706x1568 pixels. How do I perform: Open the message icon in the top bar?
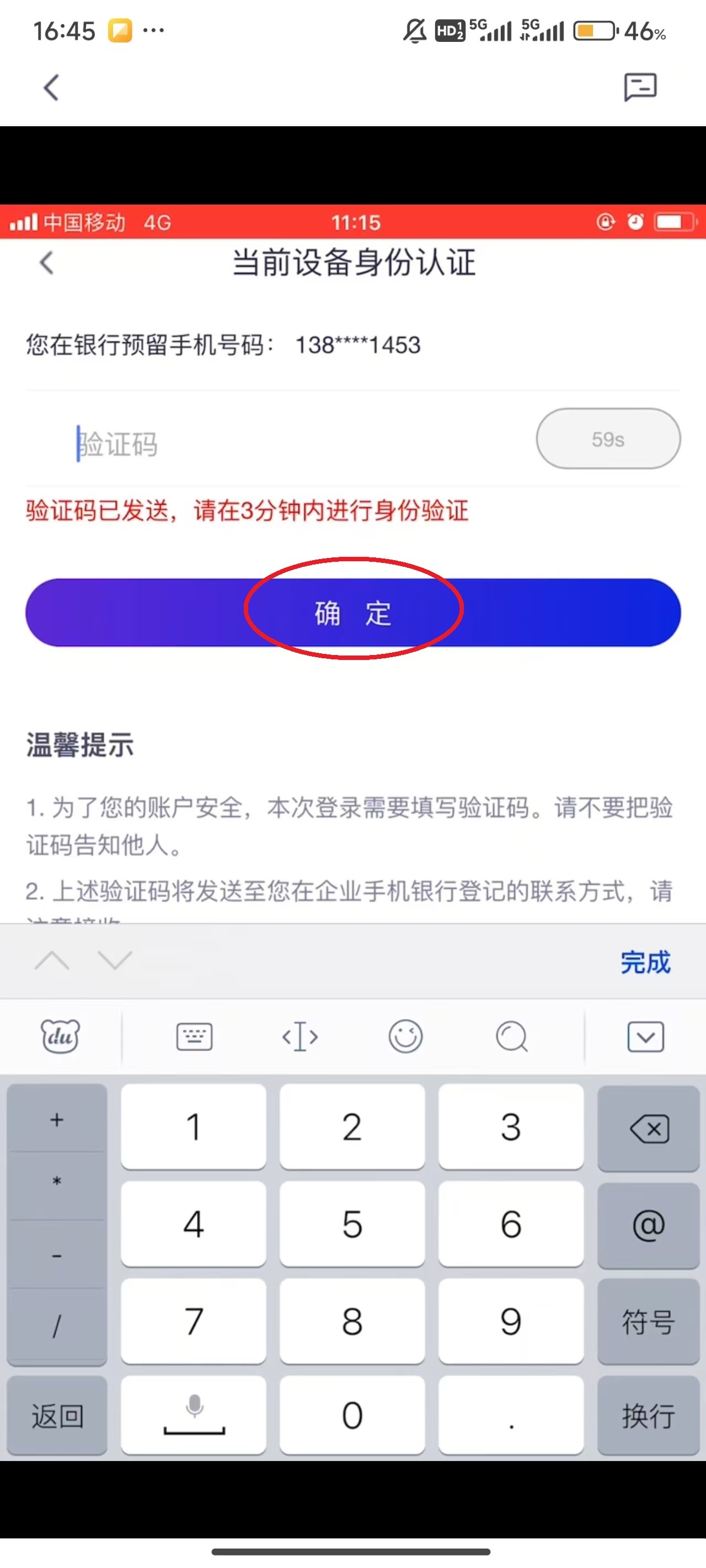point(640,87)
